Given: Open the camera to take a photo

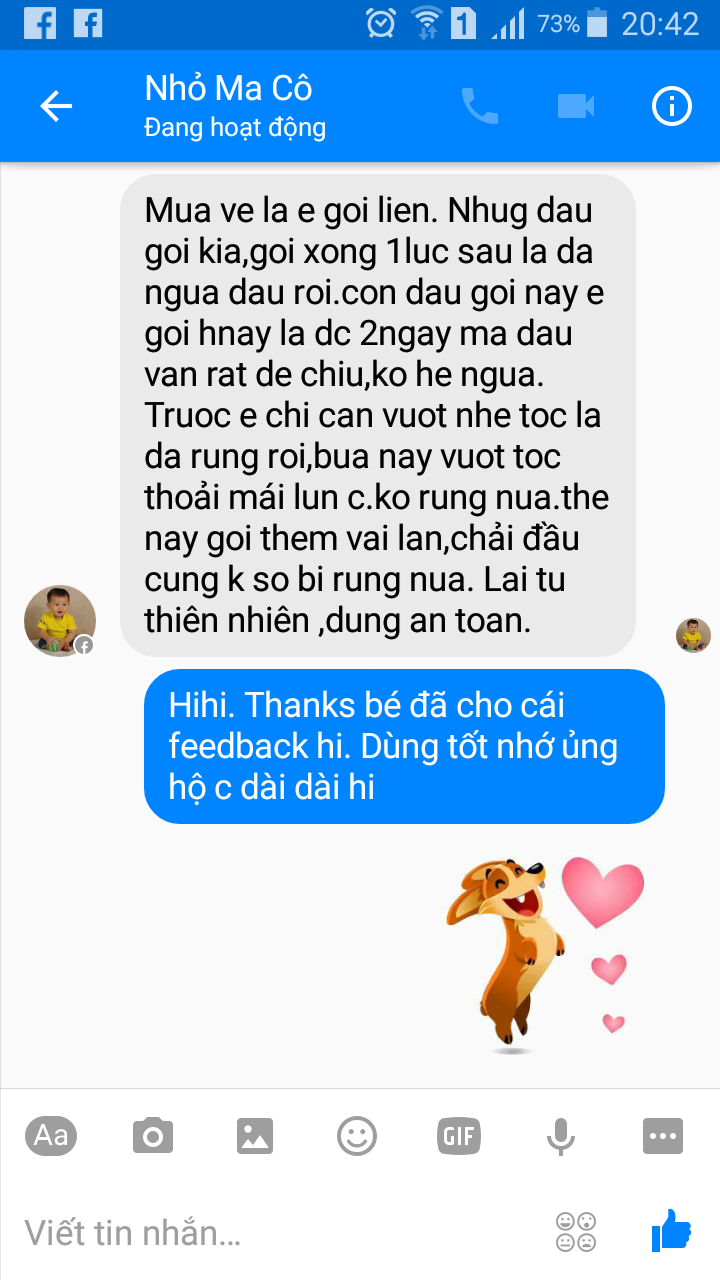Looking at the screenshot, I should point(153,1136).
